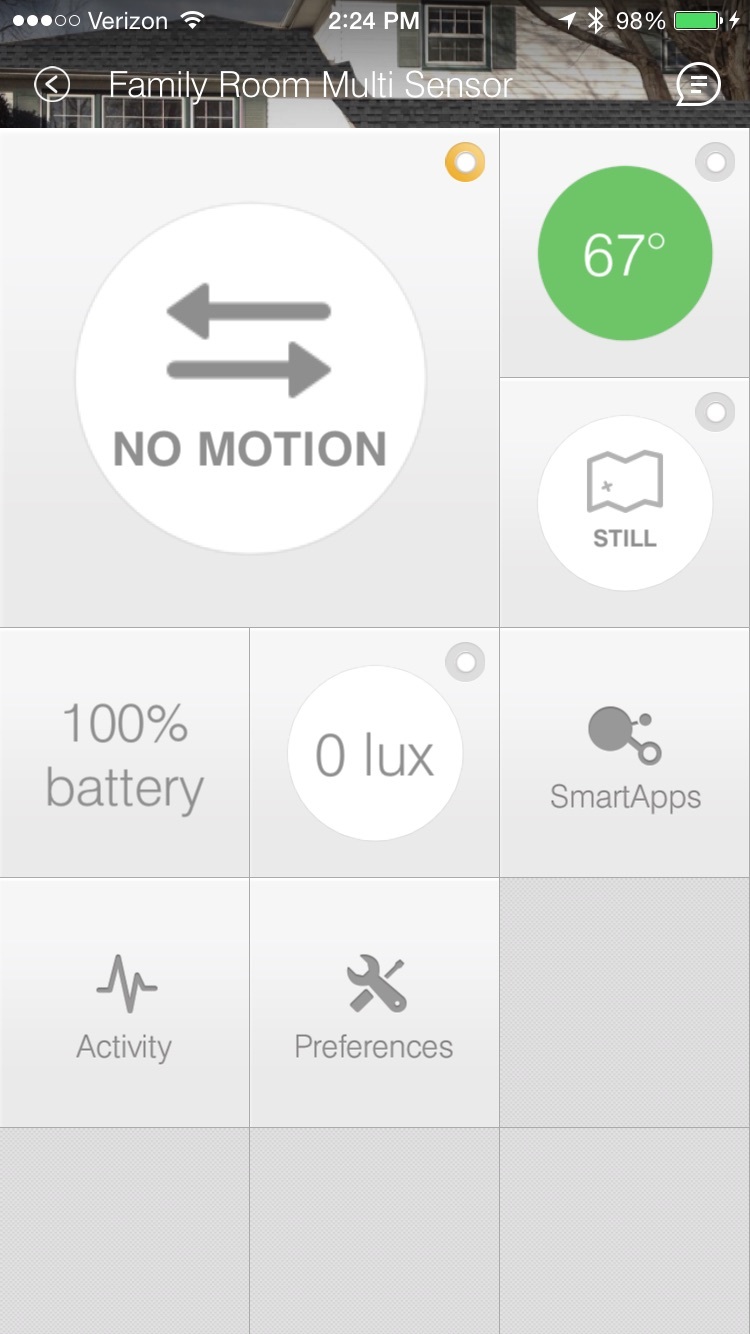750x1334 pixels.
Task: Open Preferences settings
Action: coord(374,1004)
